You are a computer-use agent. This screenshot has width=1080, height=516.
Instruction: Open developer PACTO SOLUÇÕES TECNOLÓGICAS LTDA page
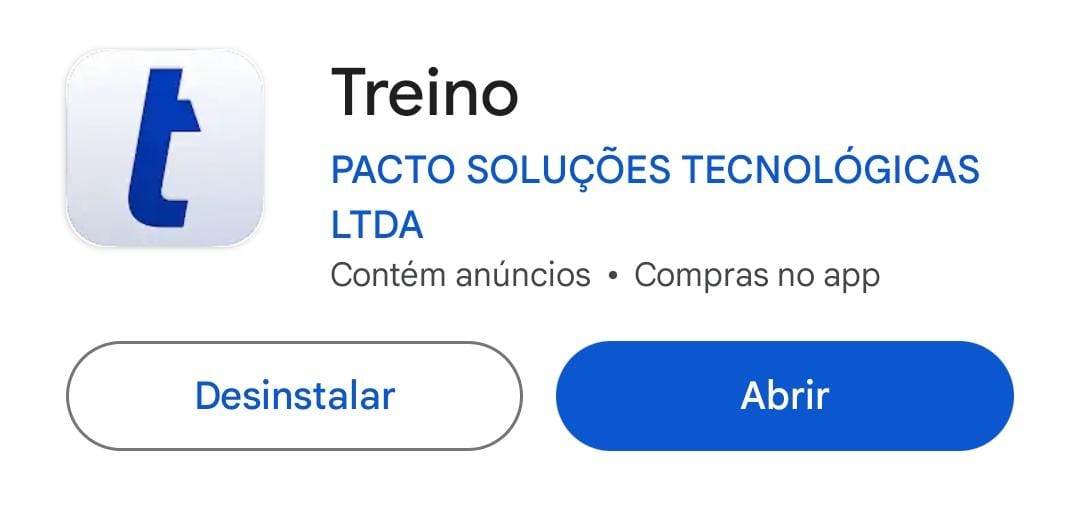[x=654, y=172]
